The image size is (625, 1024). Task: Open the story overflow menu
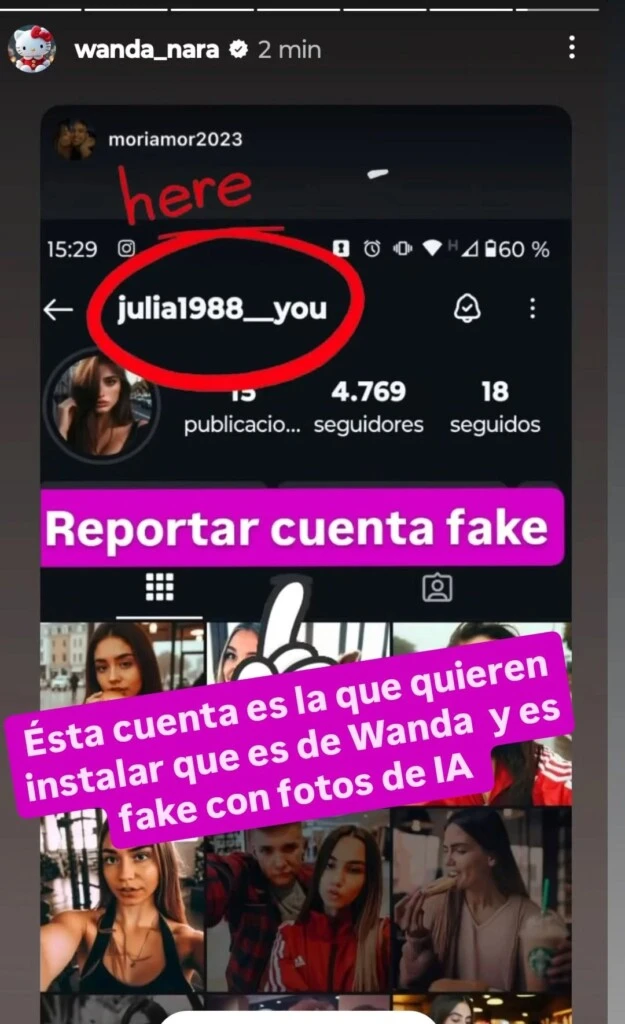tap(571, 47)
